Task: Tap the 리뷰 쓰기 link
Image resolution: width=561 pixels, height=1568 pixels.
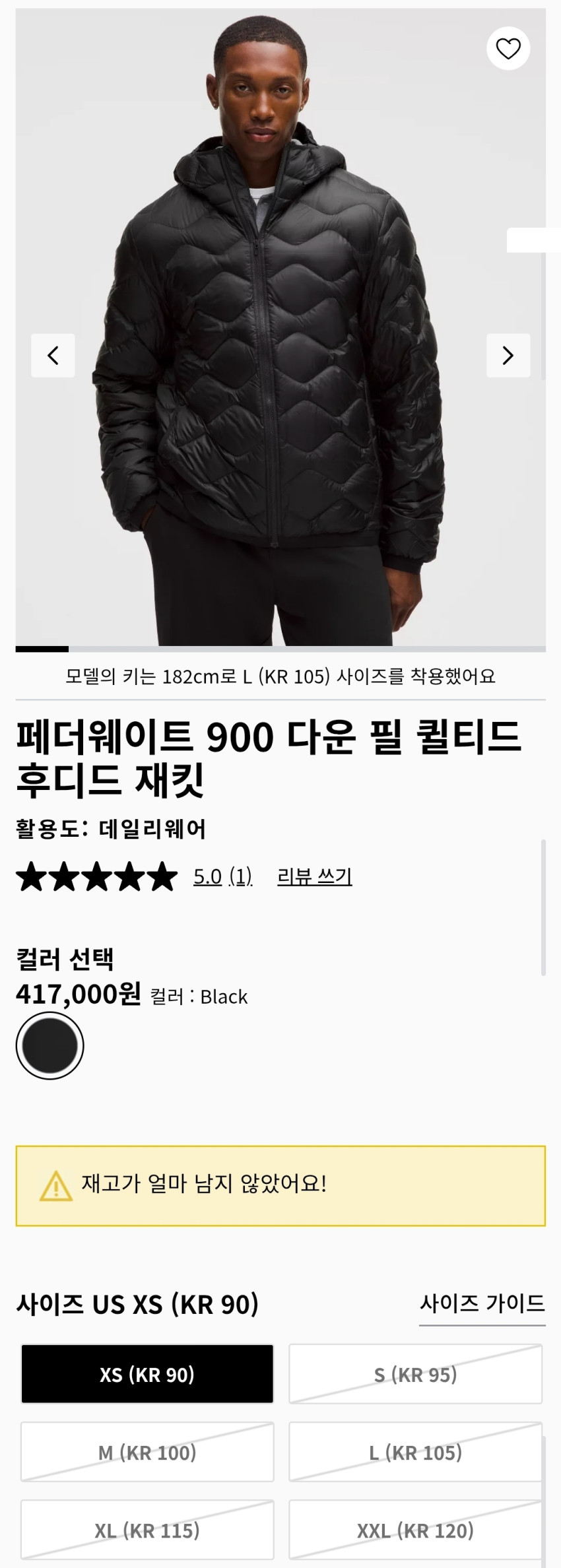Action: coord(315,876)
